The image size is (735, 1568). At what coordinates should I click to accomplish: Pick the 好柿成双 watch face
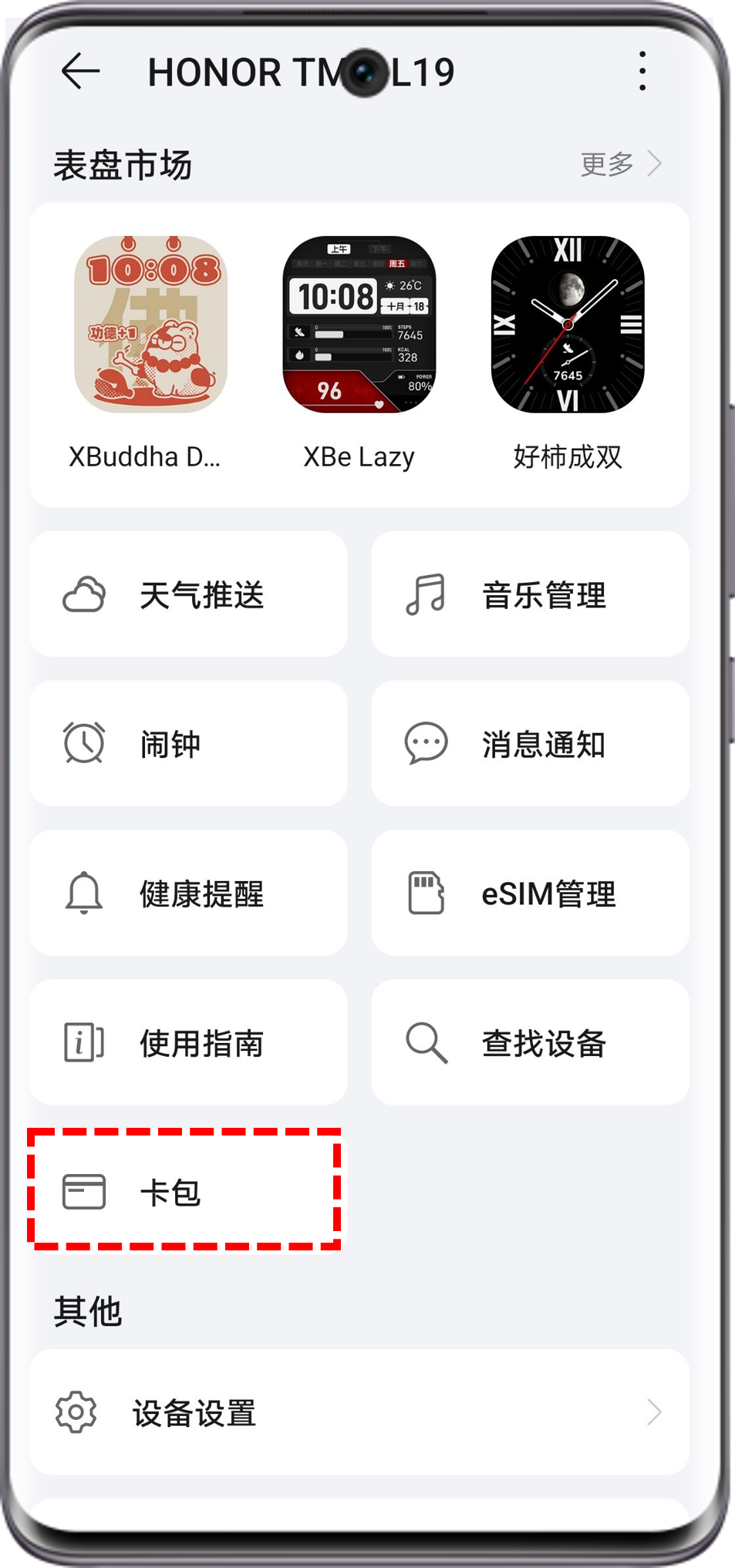[x=568, y=325]
